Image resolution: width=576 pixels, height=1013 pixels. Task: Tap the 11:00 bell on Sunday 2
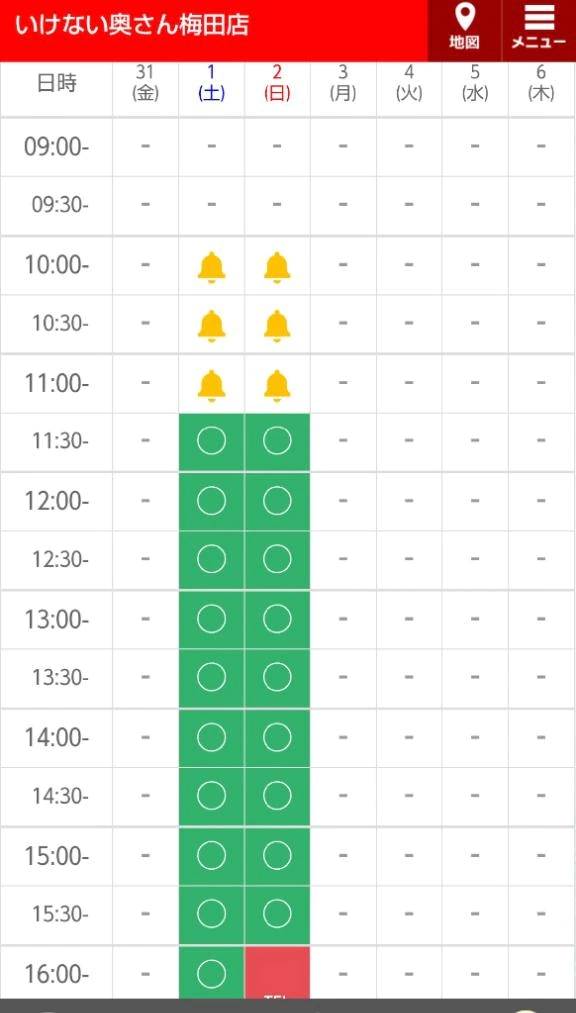[x=277, y=386]
